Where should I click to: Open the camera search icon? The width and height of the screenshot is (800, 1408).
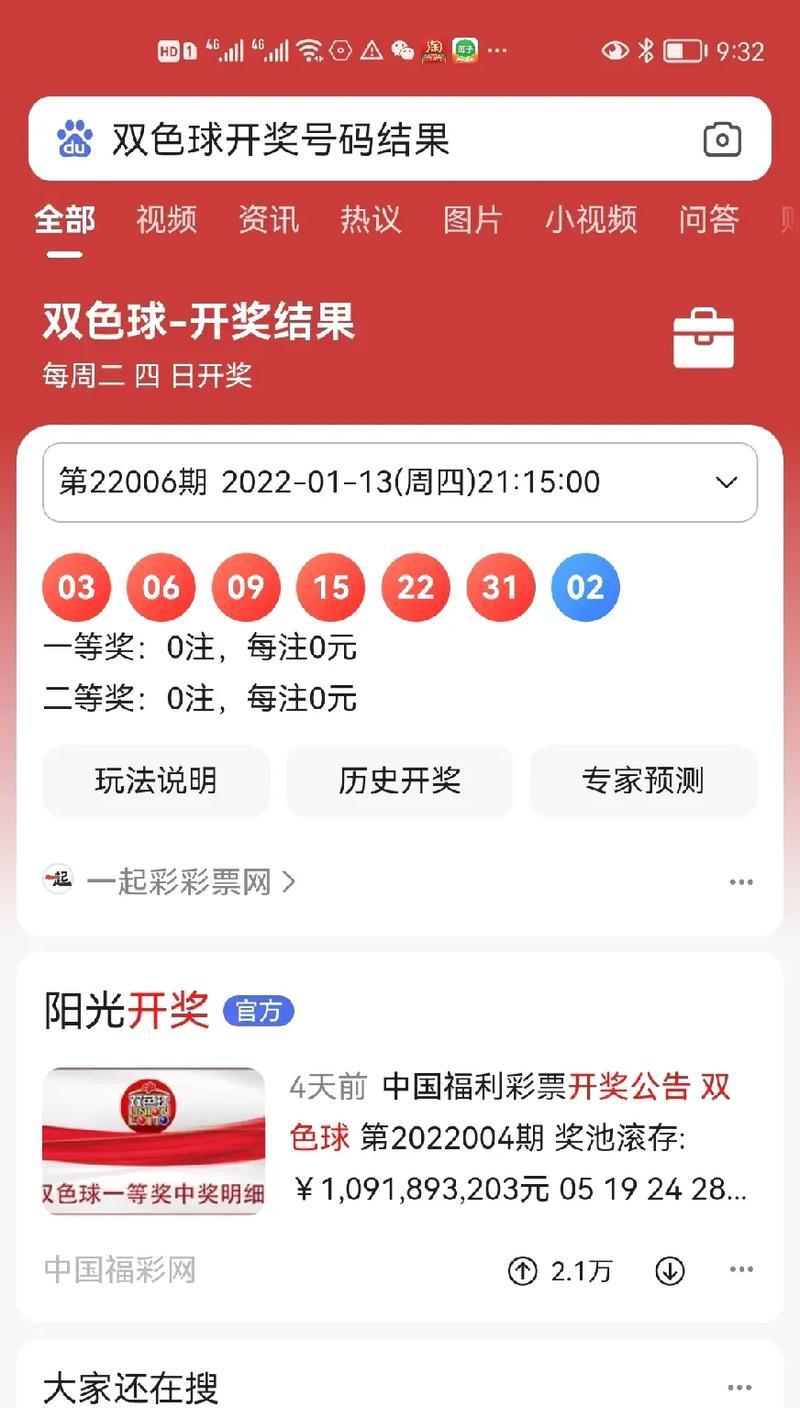click(721, 140)
